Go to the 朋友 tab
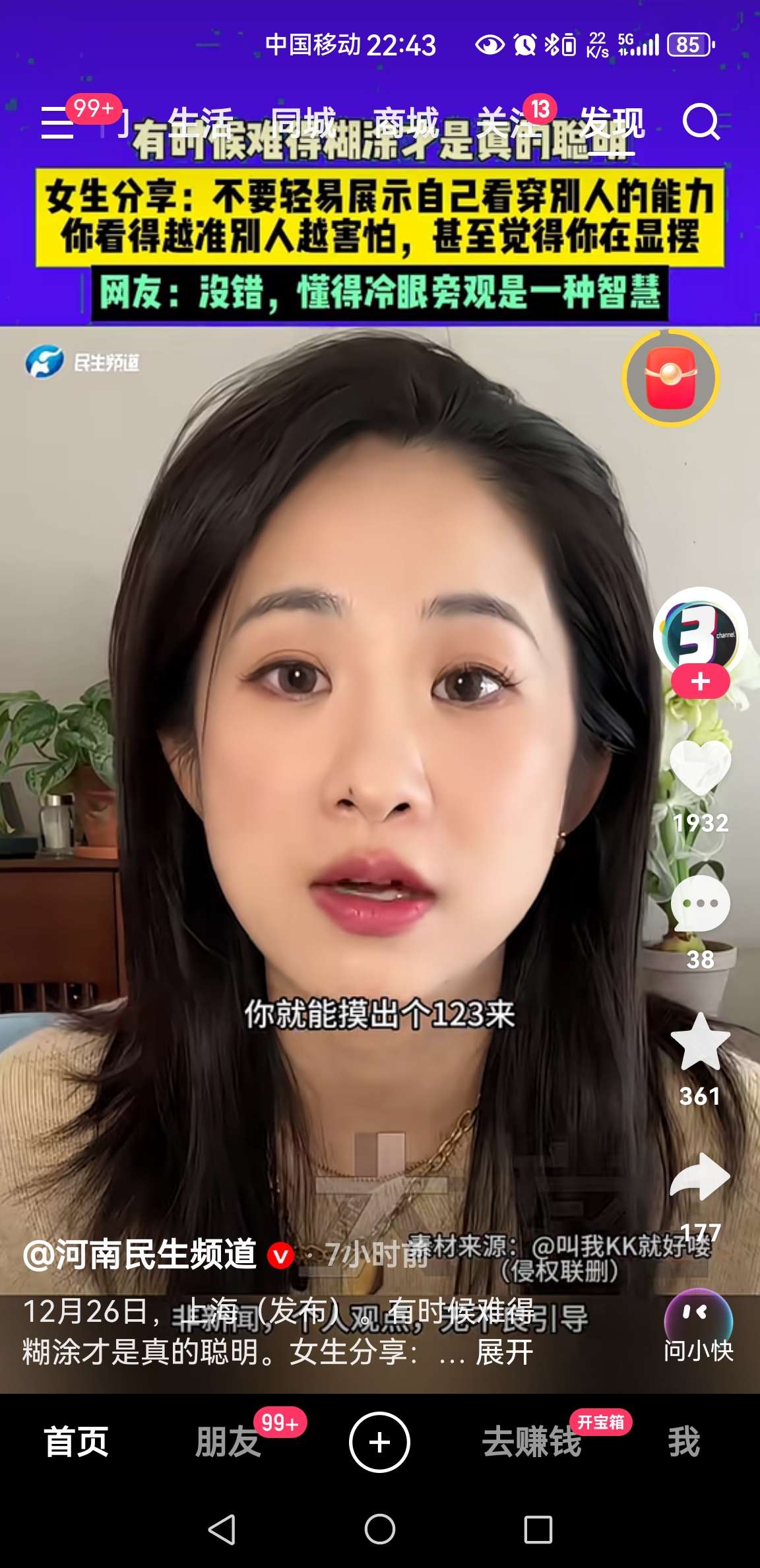Viewport: 760px width, 1568px height. [x=228, y=1442]
